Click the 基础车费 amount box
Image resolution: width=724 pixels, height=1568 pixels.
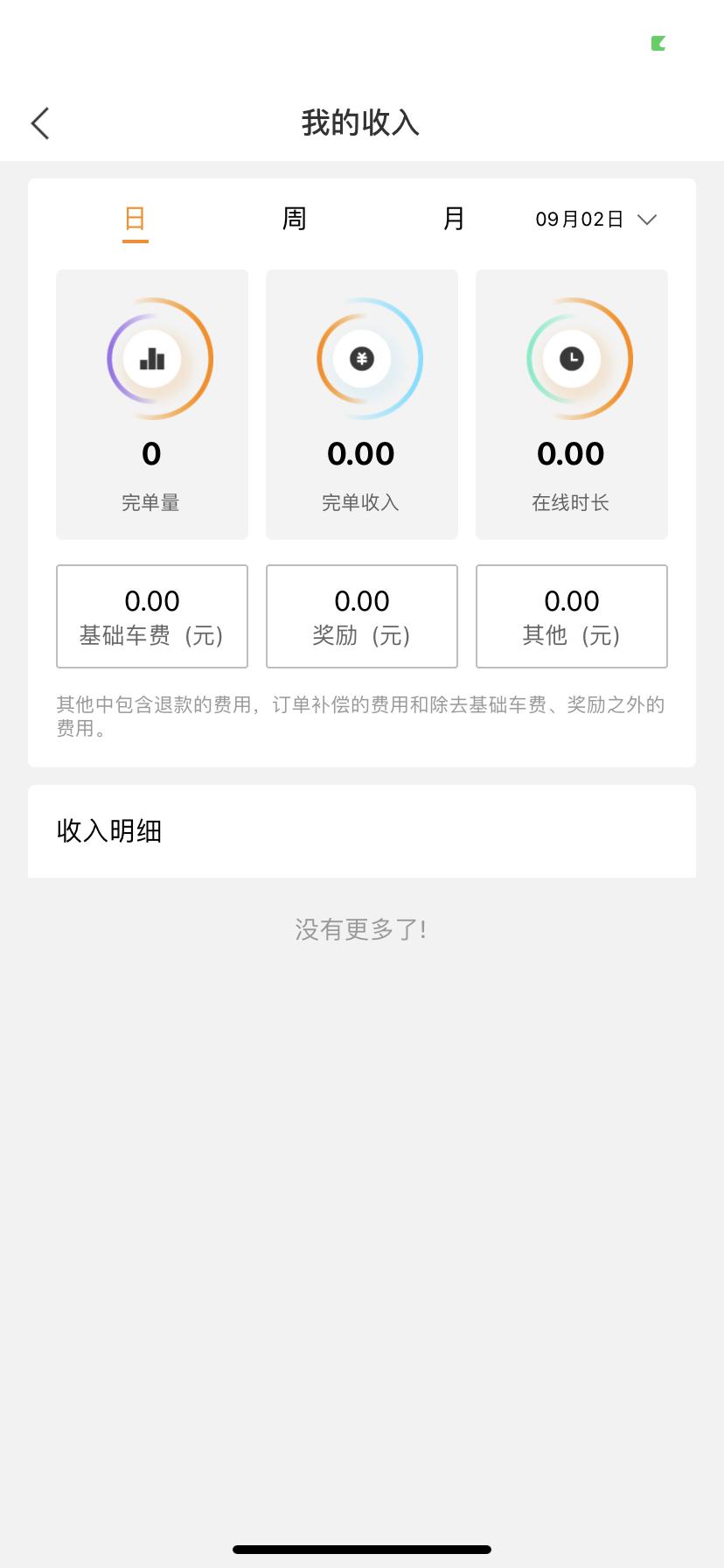(x=151, y=616)
